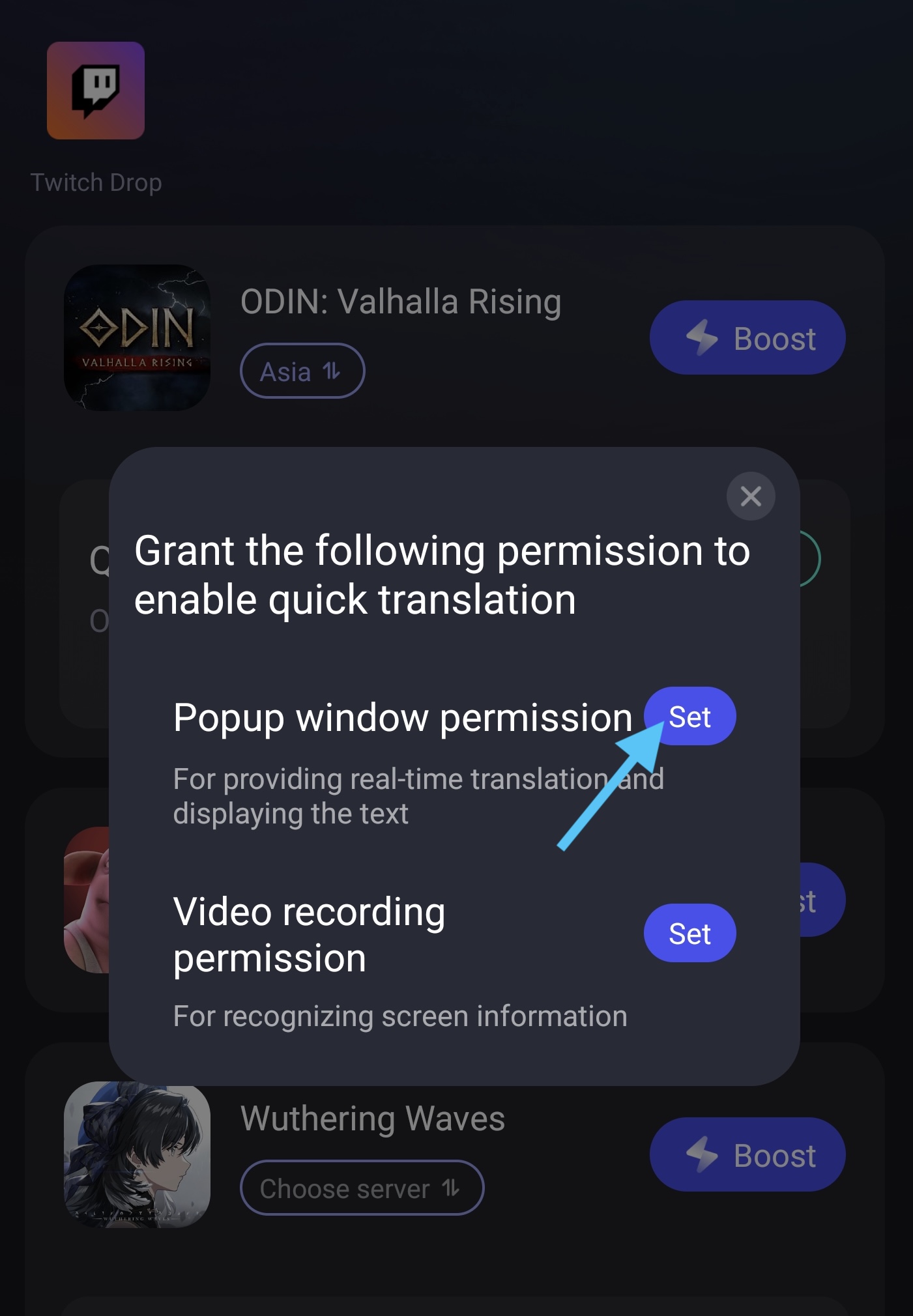Close the permission dialog
This screenshot has width=913, height=1316.
click(x=751, y=496)
